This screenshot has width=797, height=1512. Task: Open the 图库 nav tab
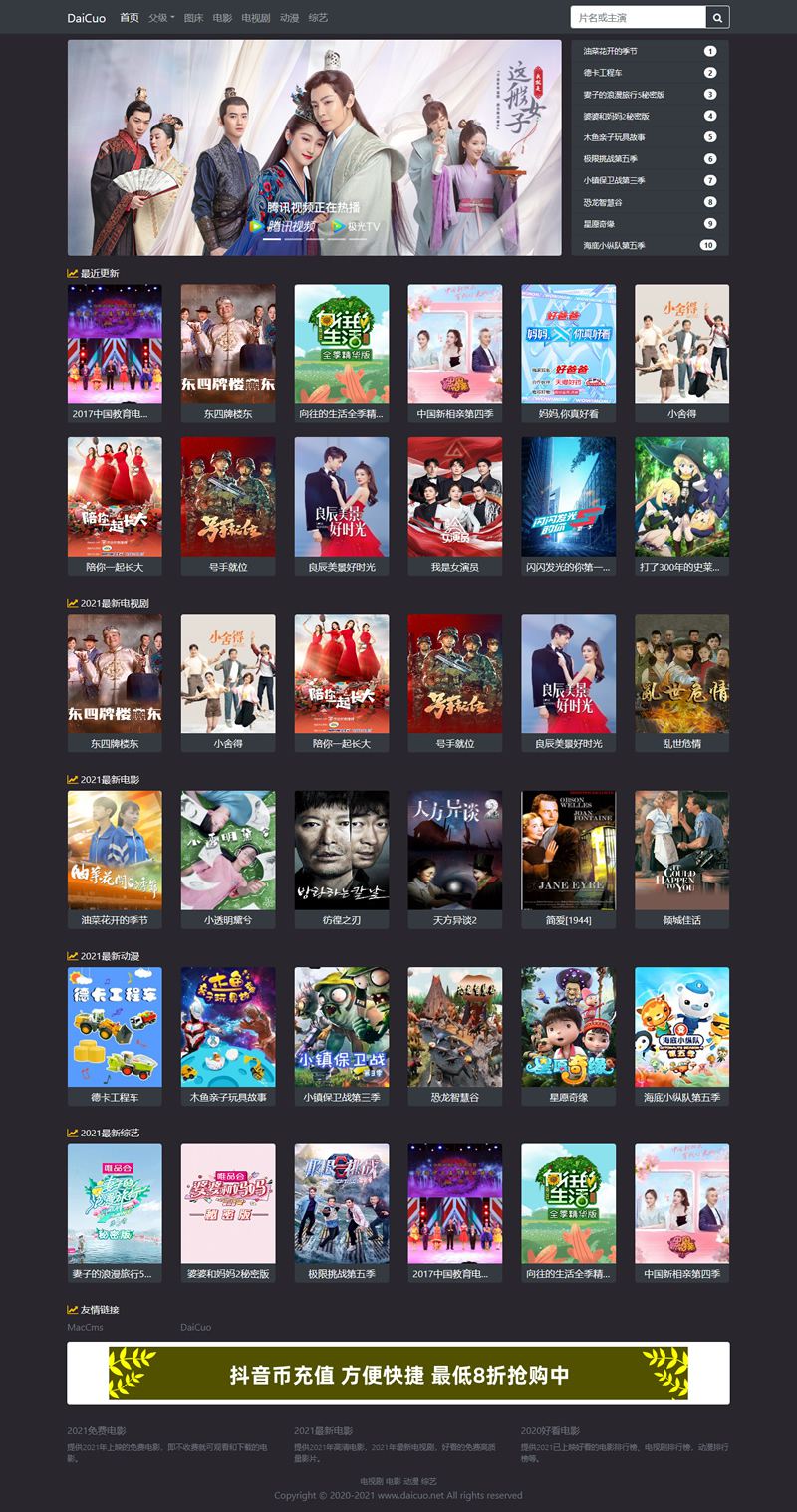[x=193, y=18]
